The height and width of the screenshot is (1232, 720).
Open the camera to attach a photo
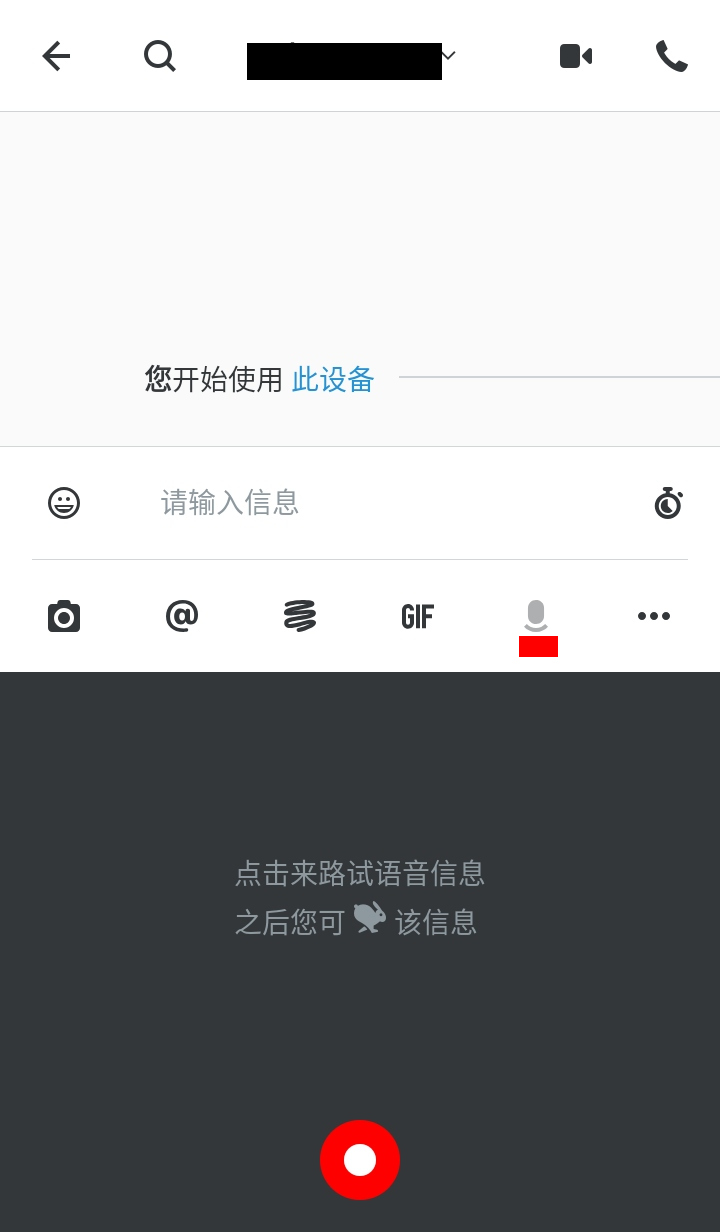tap(64, 616)
